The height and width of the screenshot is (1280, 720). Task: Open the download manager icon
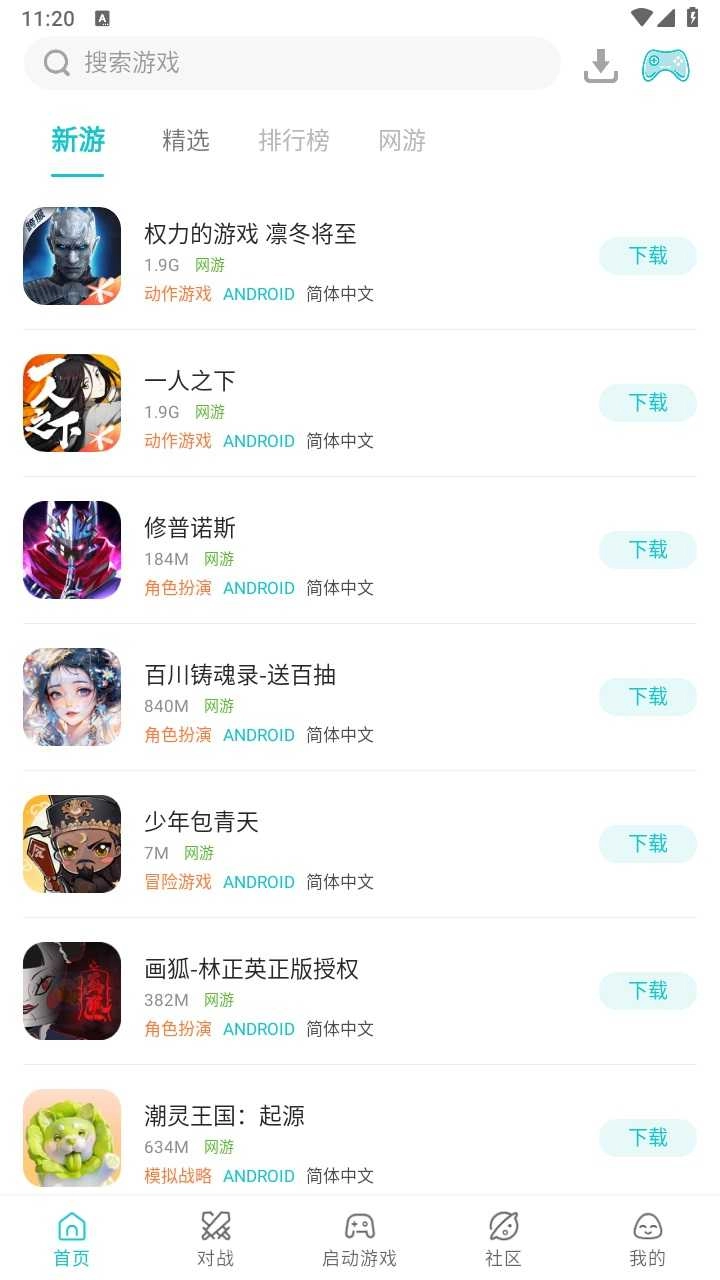[600, 64]
